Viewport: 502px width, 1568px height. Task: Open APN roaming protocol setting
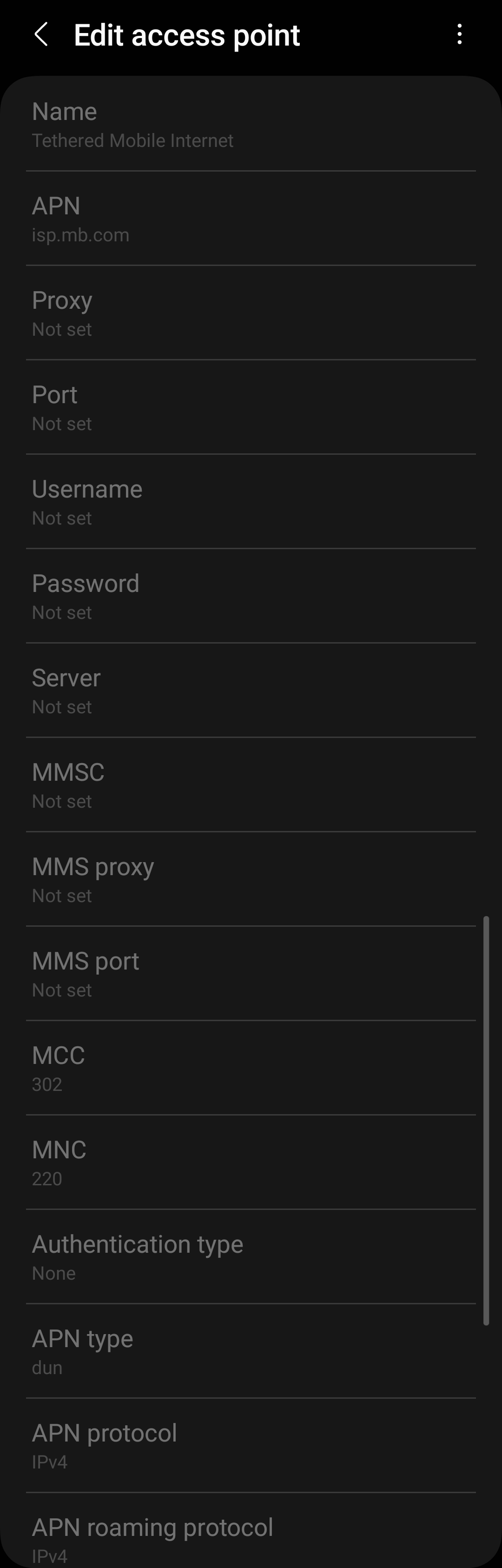(250, 1537)
